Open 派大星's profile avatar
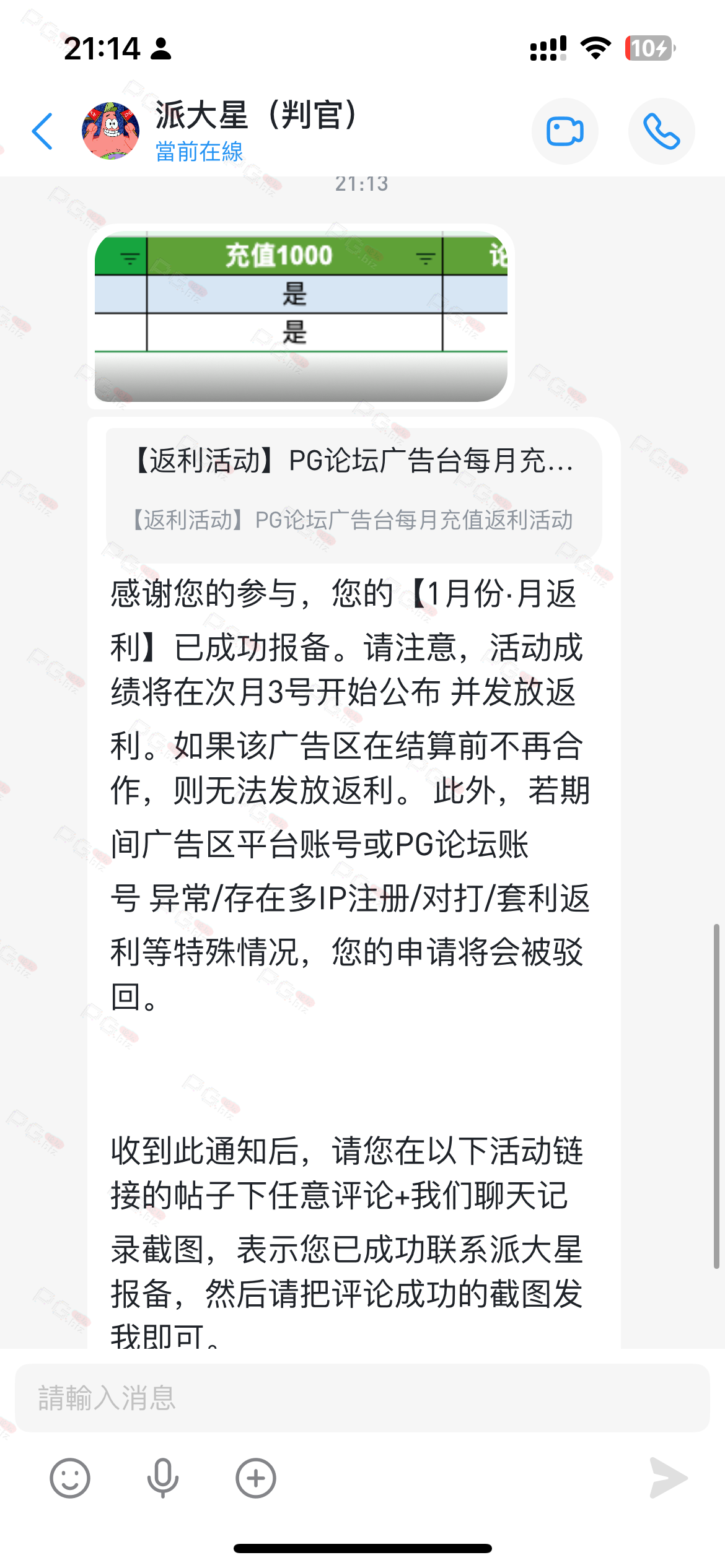The height and width of the screenshot is (1568, 725). [x=111, y=131]
